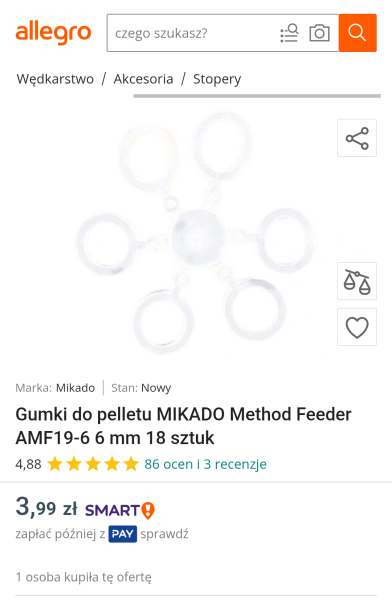Image resolution: width=392 pixels, height=600 pixels.
Task: Open Allegro Smart info badge
Action: tap(120, 510)
